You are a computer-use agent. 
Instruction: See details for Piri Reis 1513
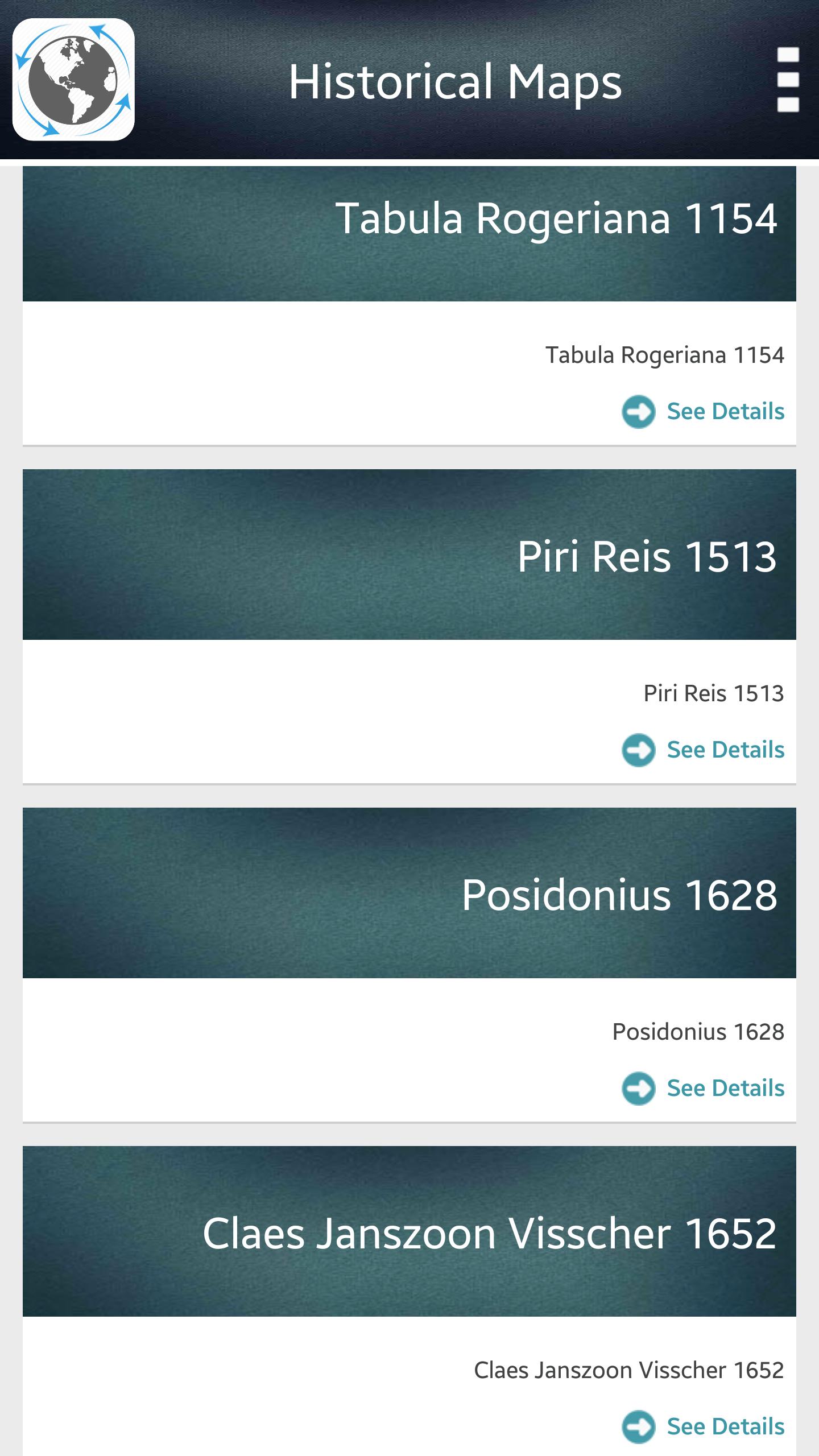point(703,750)
